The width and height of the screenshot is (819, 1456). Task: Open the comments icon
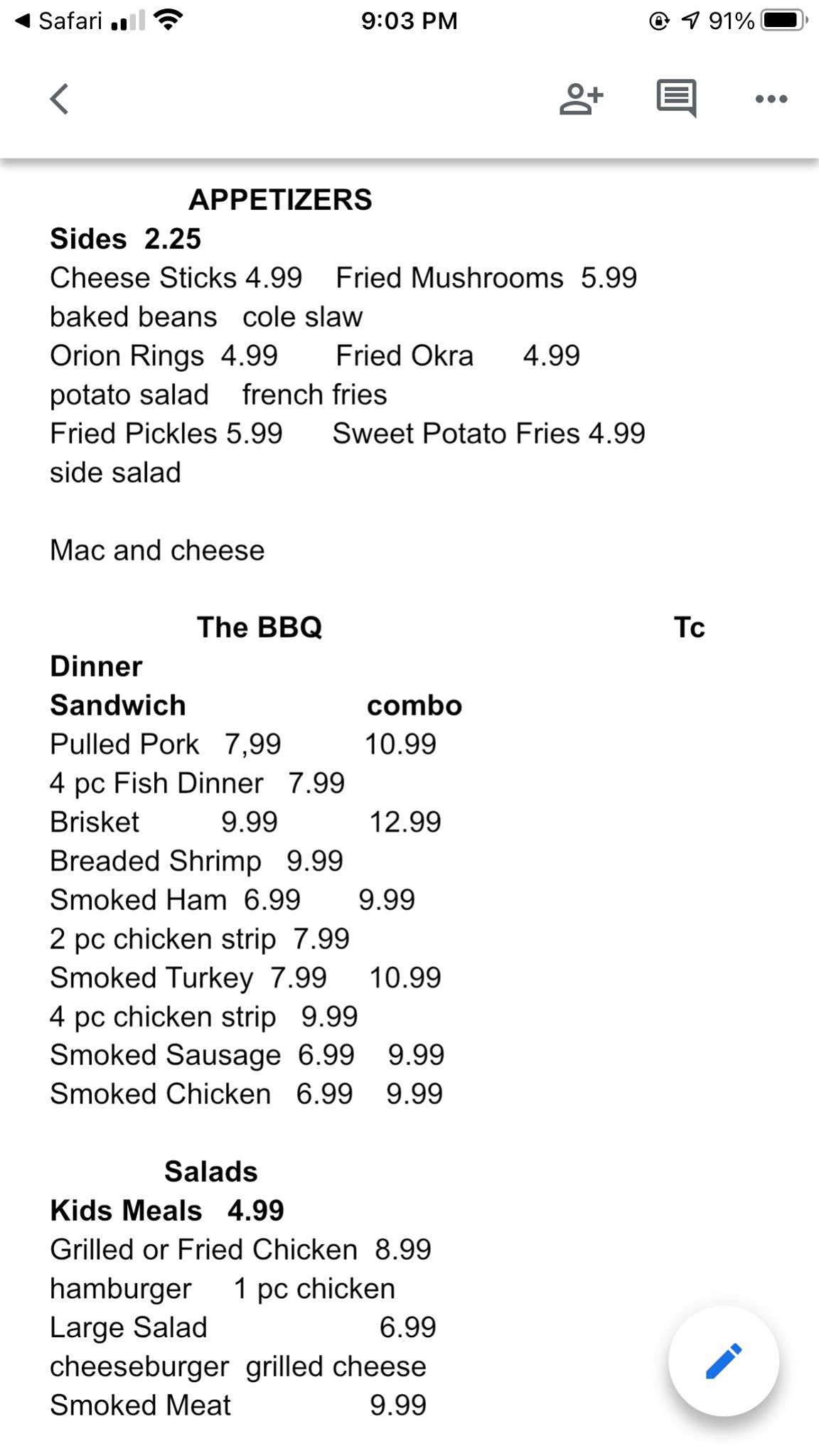(x=676, y=99)
